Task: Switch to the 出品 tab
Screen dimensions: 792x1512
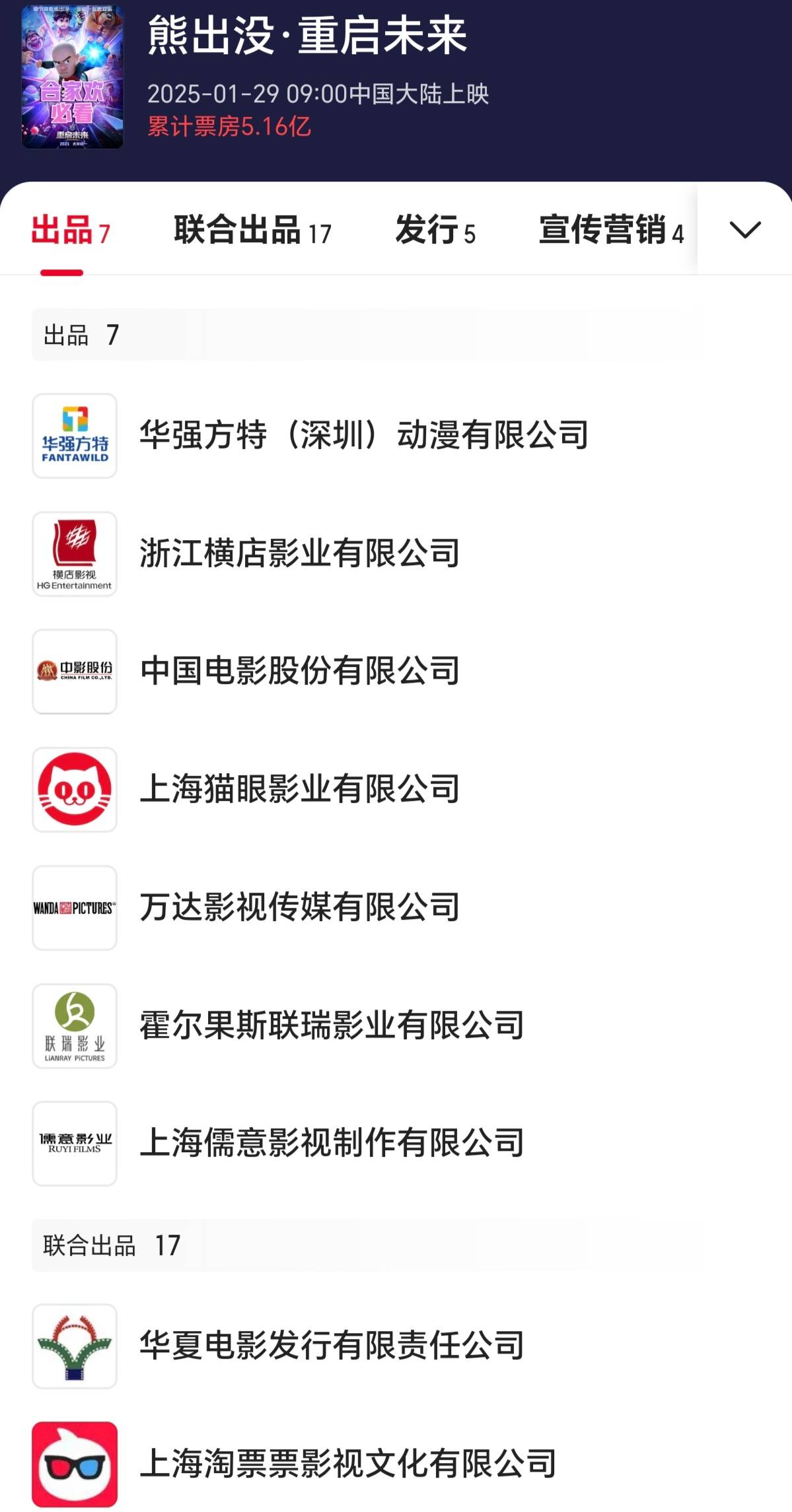Action: coord(70,230)
